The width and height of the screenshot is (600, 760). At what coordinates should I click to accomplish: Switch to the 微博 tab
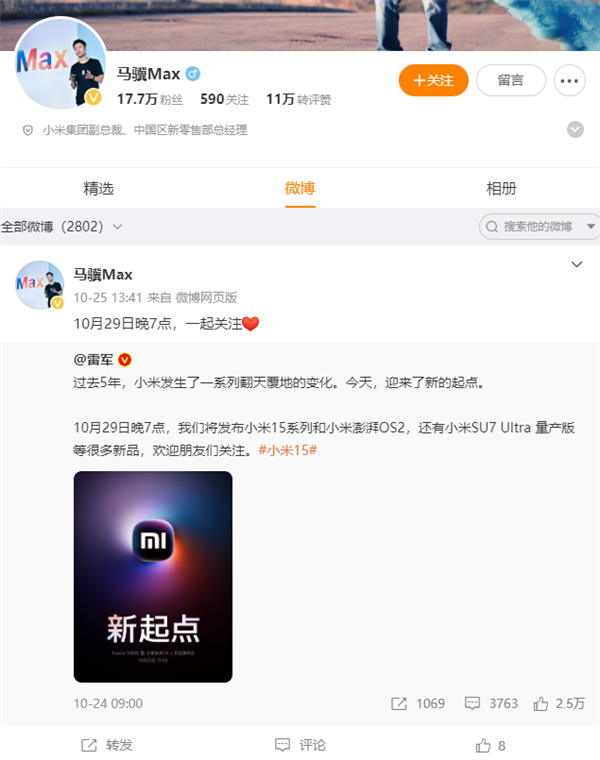point(300,188)
